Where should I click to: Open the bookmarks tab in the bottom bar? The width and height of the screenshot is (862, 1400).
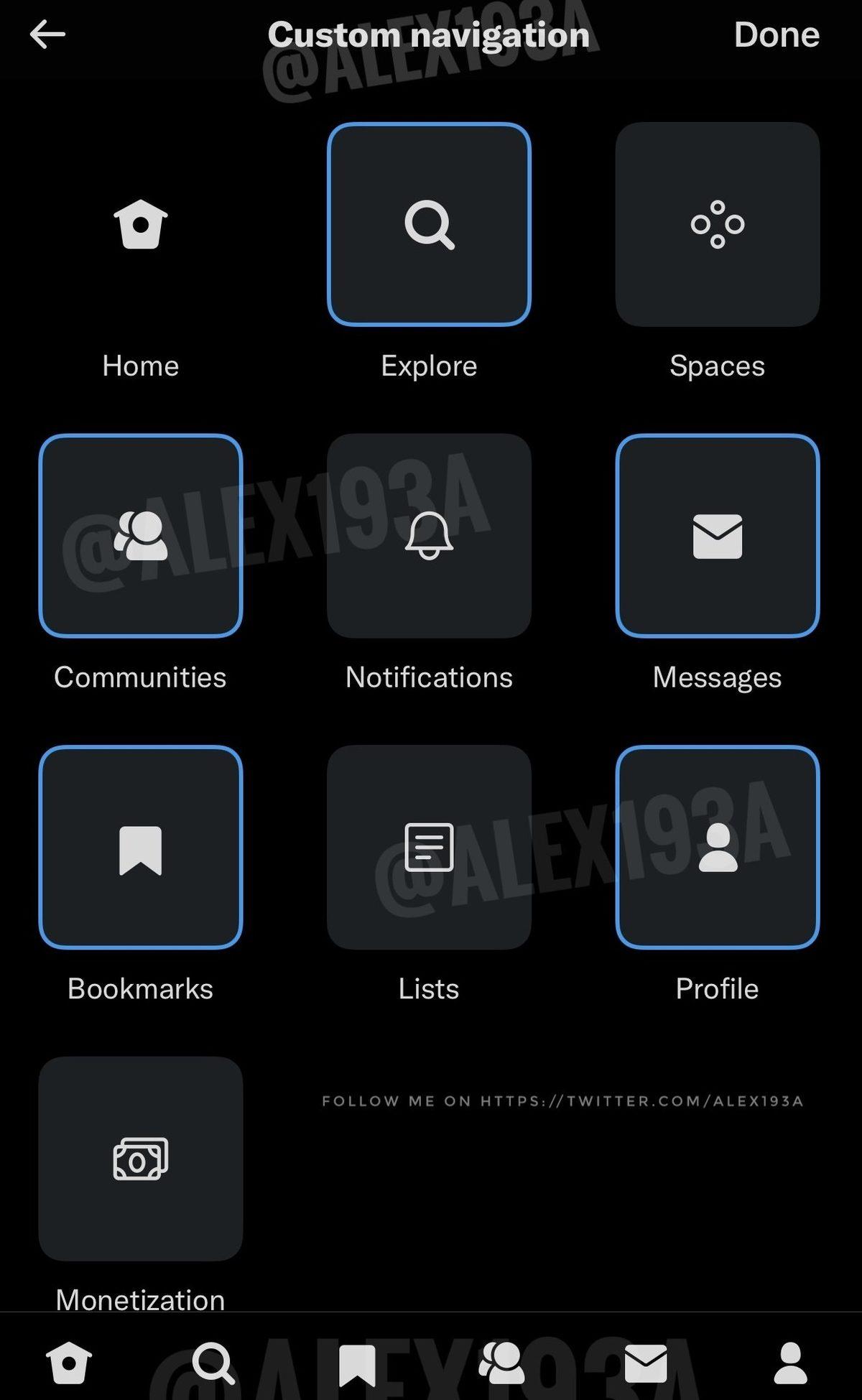(x=357, y=1364)
